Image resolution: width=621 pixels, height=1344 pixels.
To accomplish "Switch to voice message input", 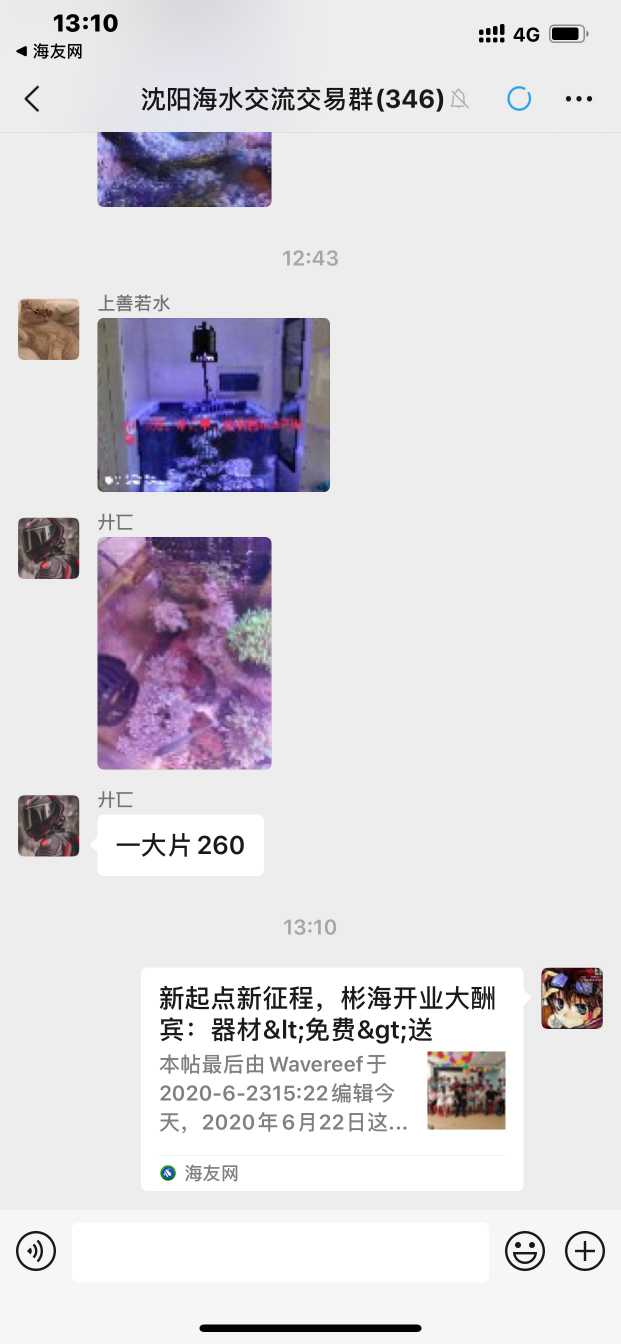I will [x=36, y=1251].
